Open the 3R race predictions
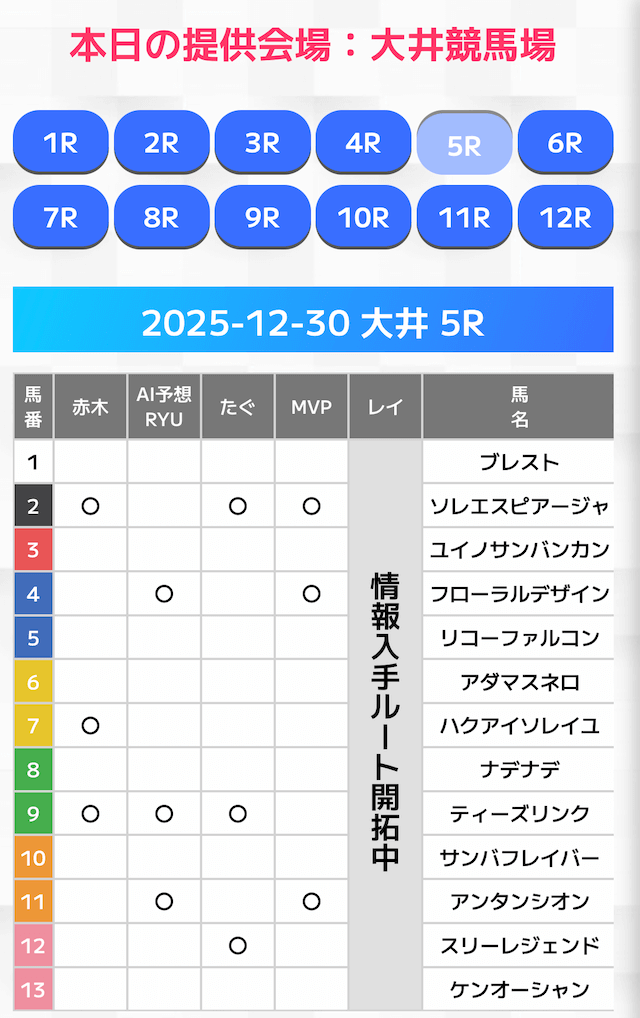Screen dimensions: 640x1018 262,143
